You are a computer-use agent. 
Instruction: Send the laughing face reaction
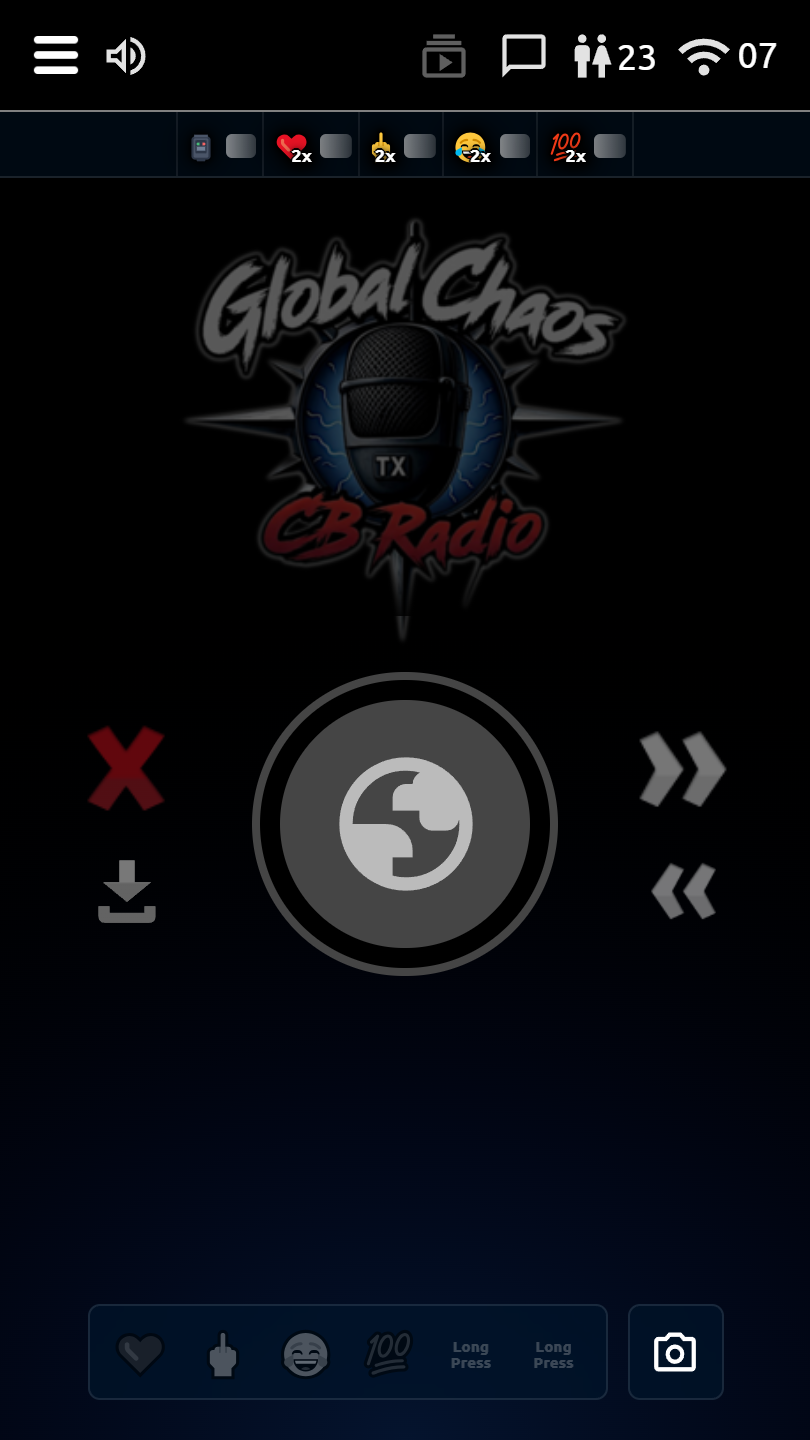pyautogui.click(x=305, y=1354)
